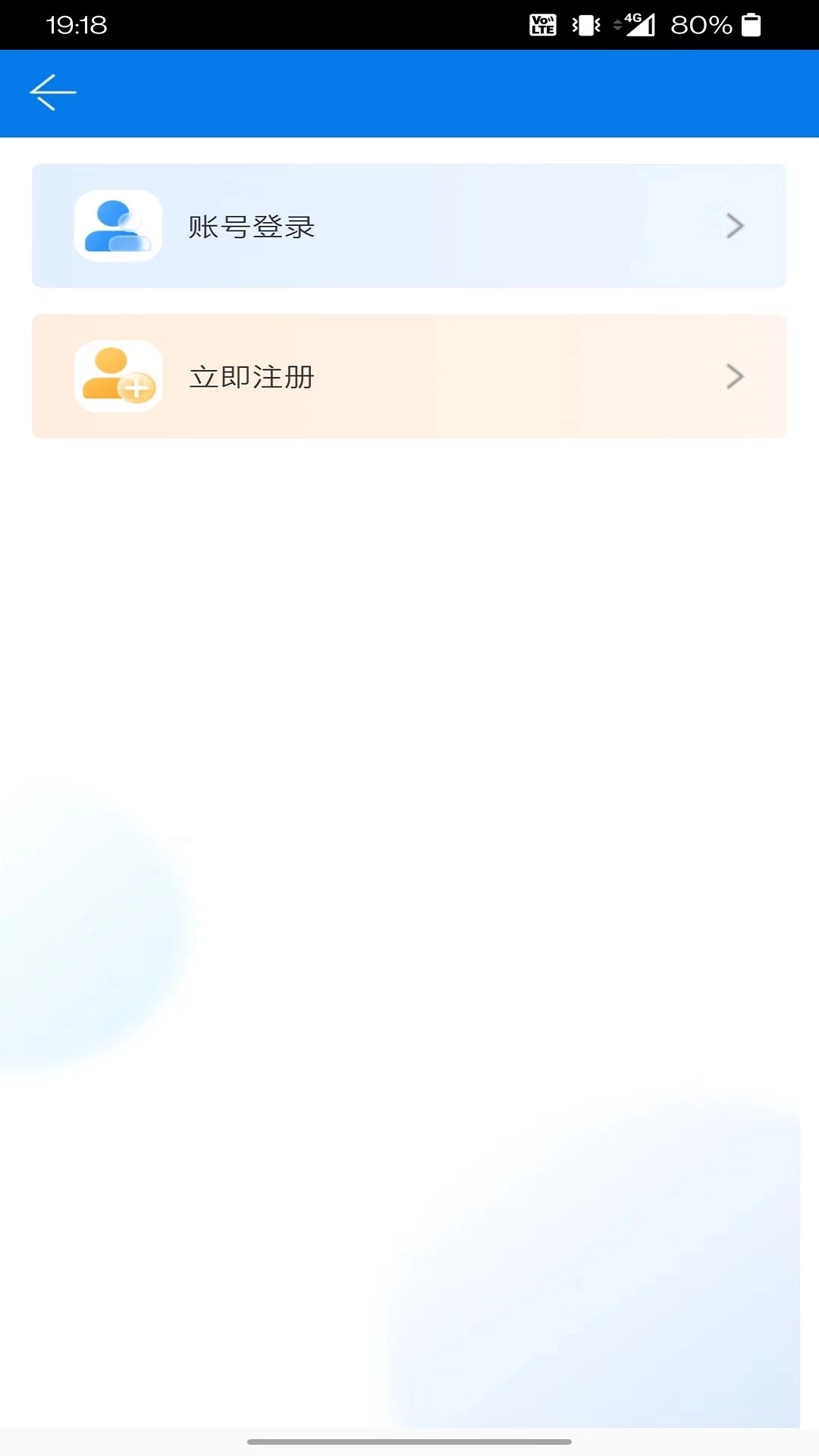Tap the VoLTE indicator in the status bar
Viewport: 819px width, 1456px height.
543,24
